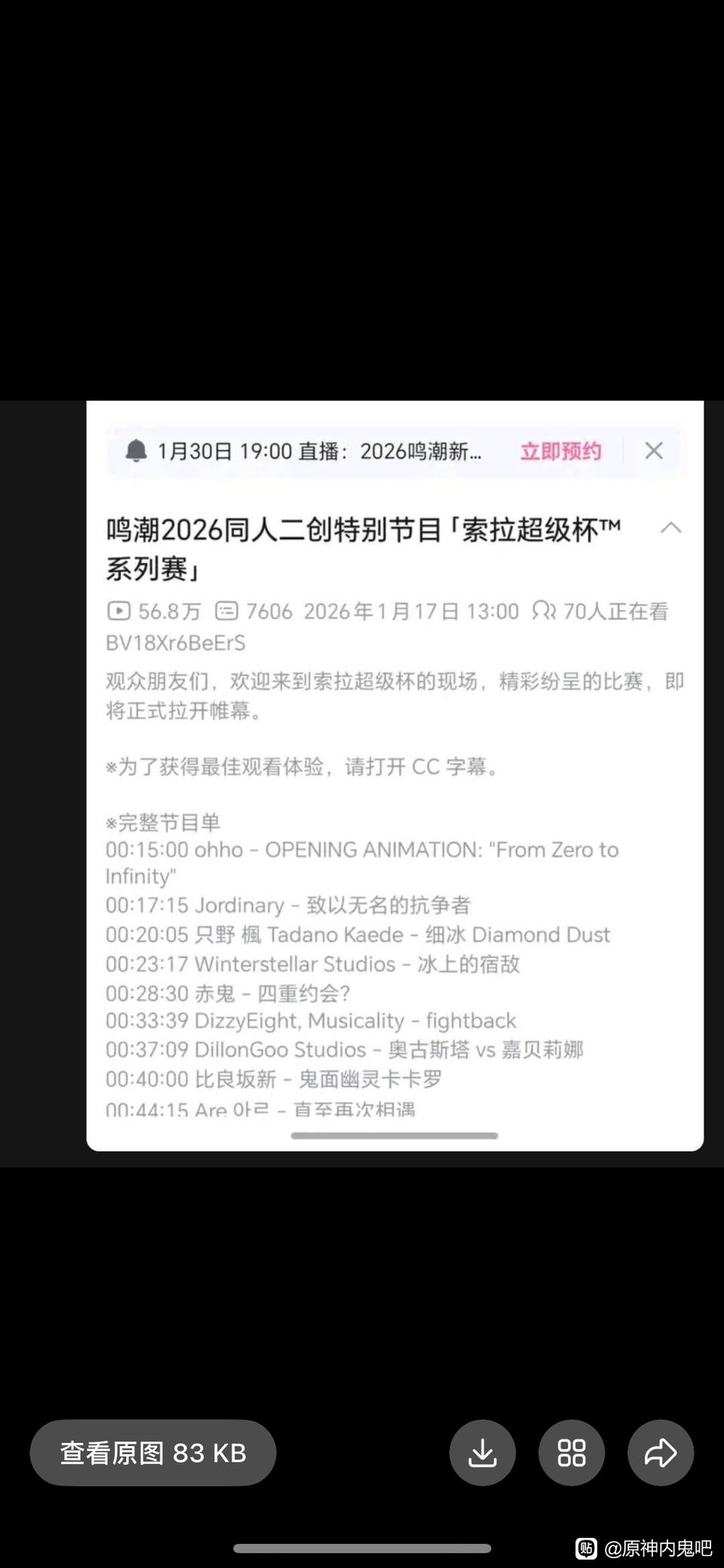Share this image

661,1453
